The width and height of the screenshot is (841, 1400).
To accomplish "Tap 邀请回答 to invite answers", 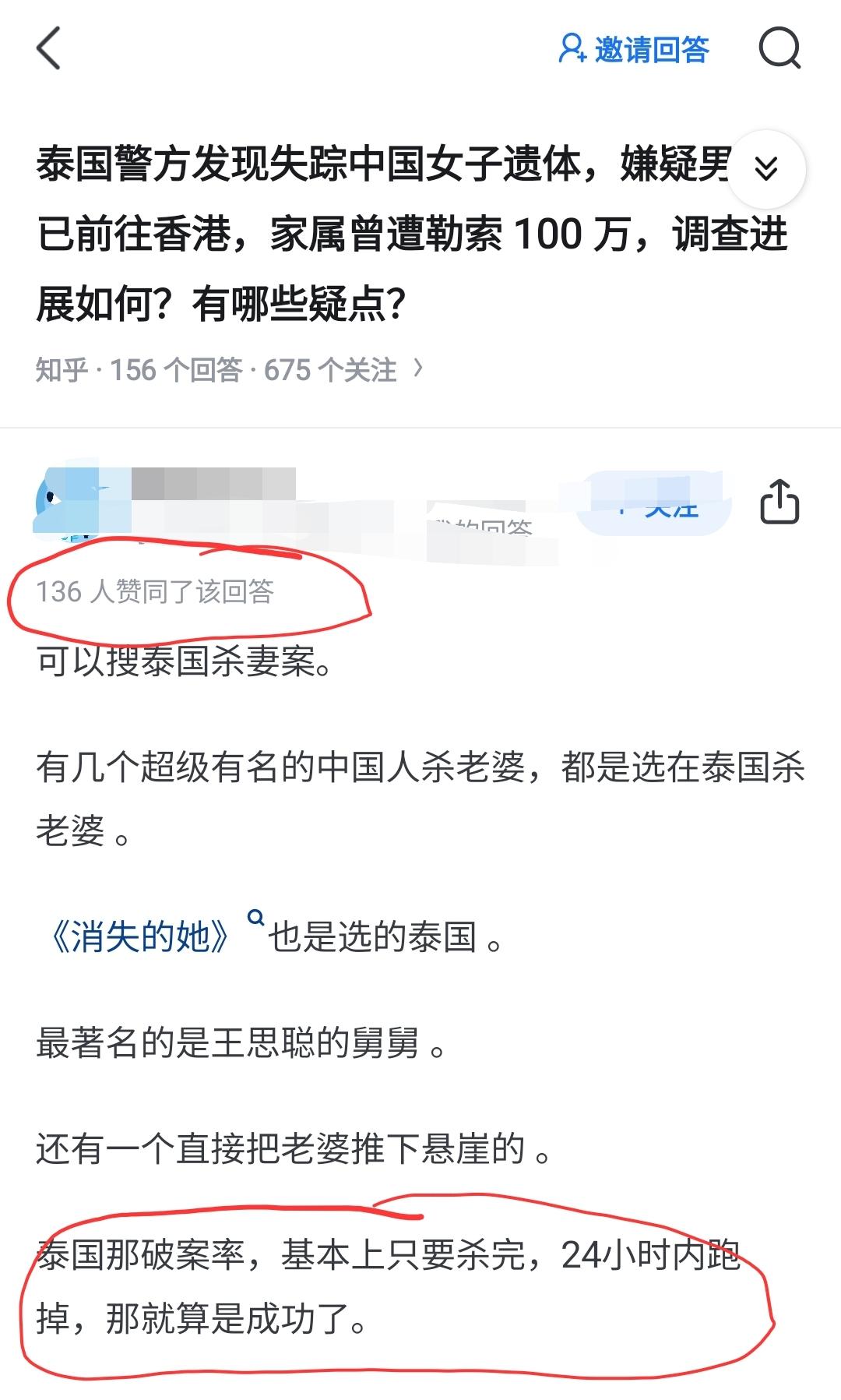I will 634,50.
